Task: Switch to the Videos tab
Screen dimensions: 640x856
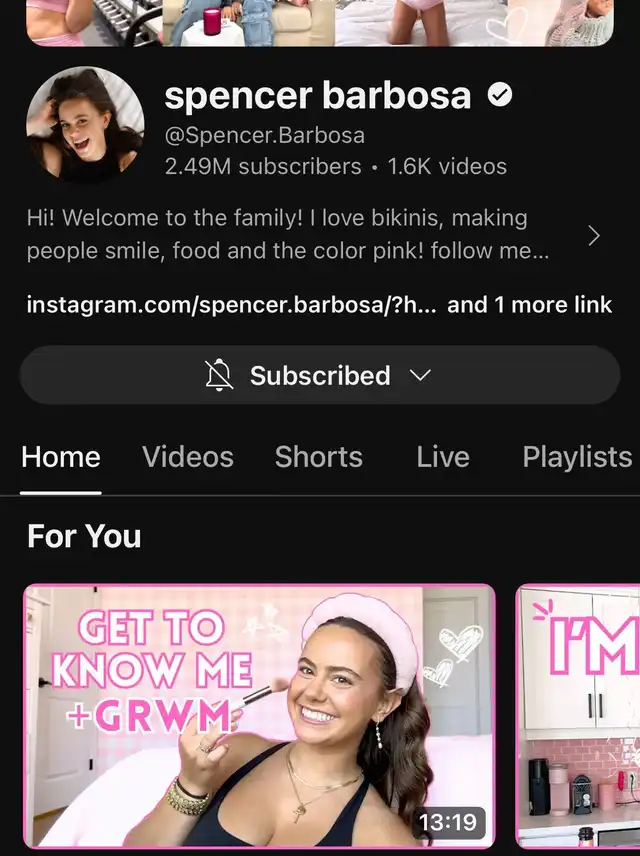Action: coord(188,457)
